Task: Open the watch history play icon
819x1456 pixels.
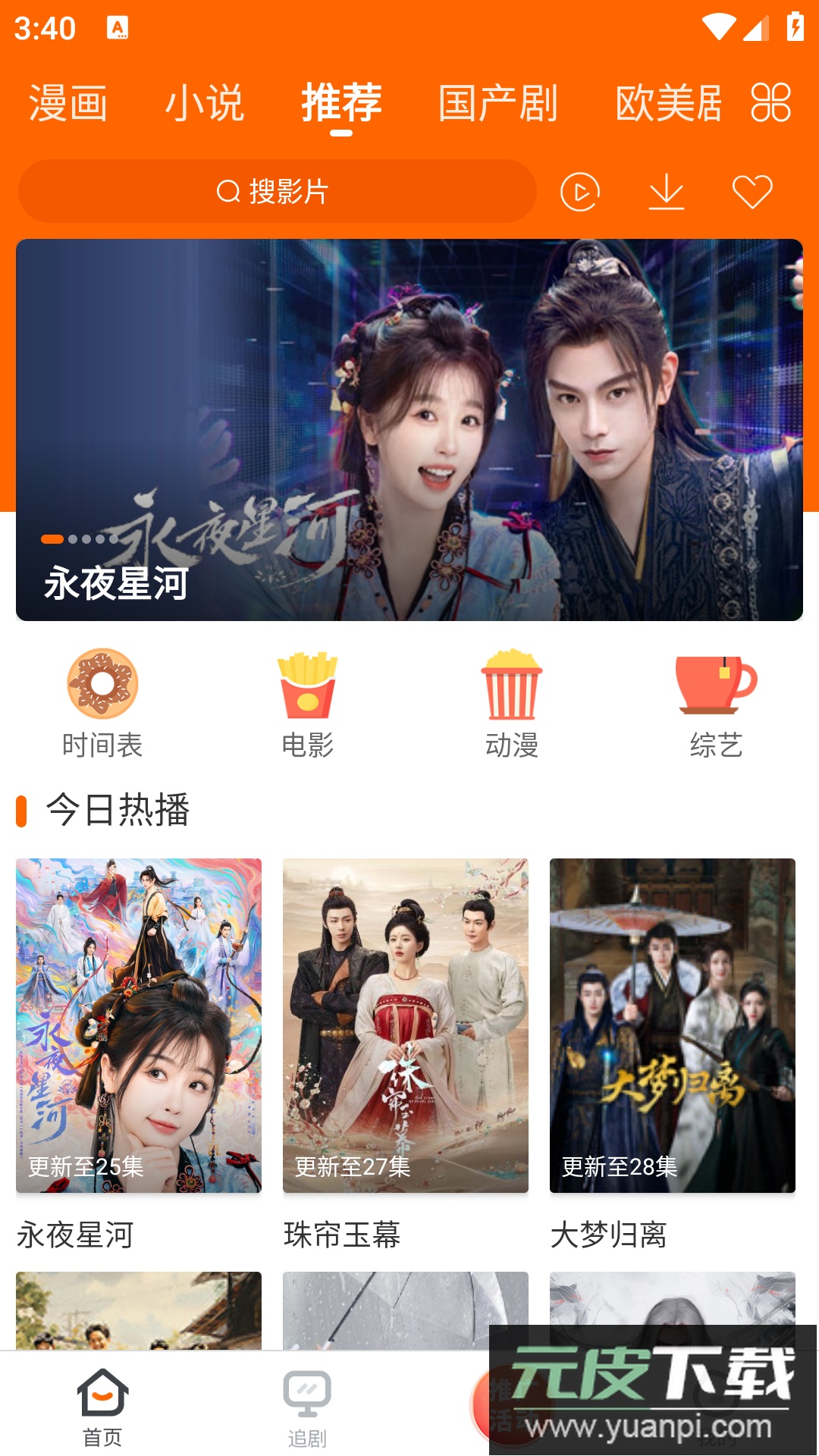Action: coord(580,192)
